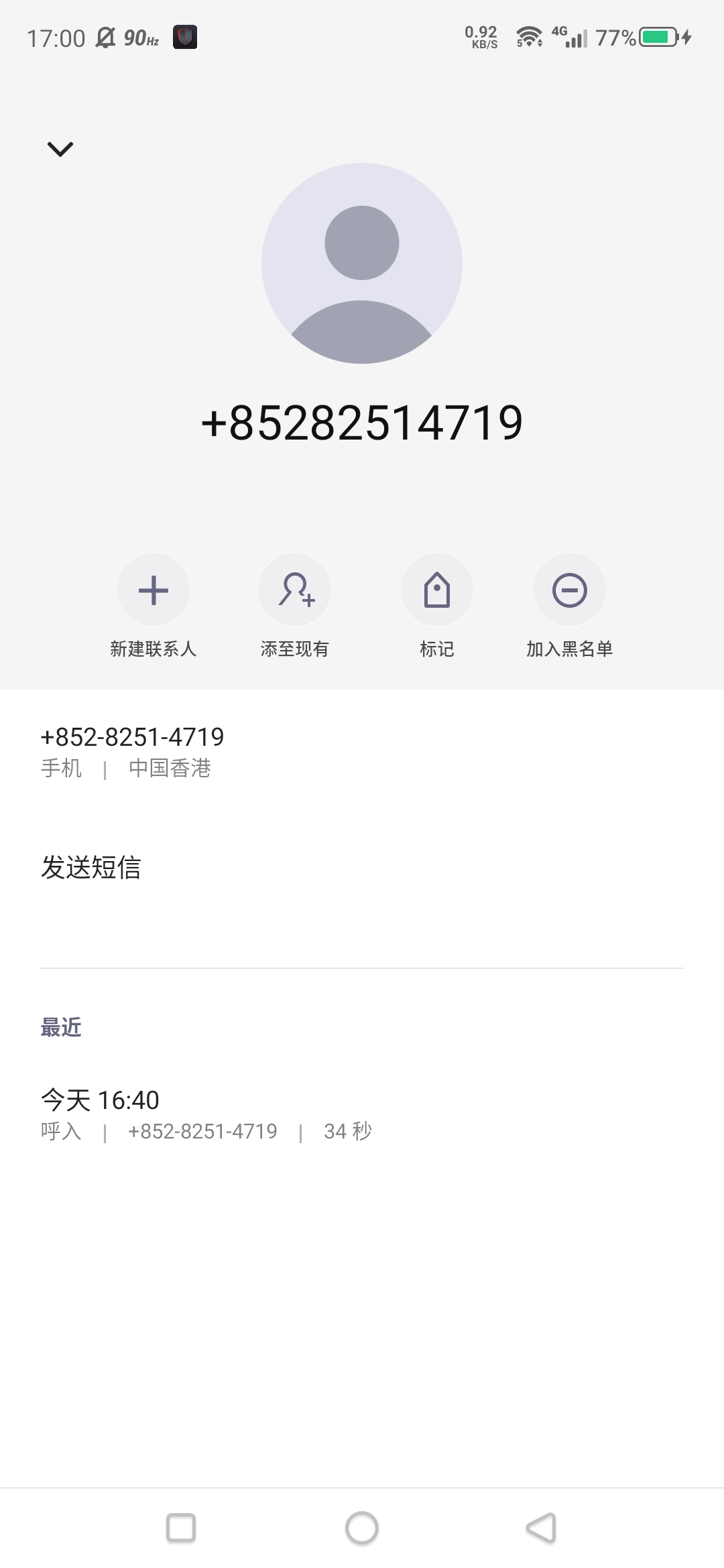The width and height of the screenshot is (724, 1568).
Task: Go back using the system back button
Action: 542,1528
